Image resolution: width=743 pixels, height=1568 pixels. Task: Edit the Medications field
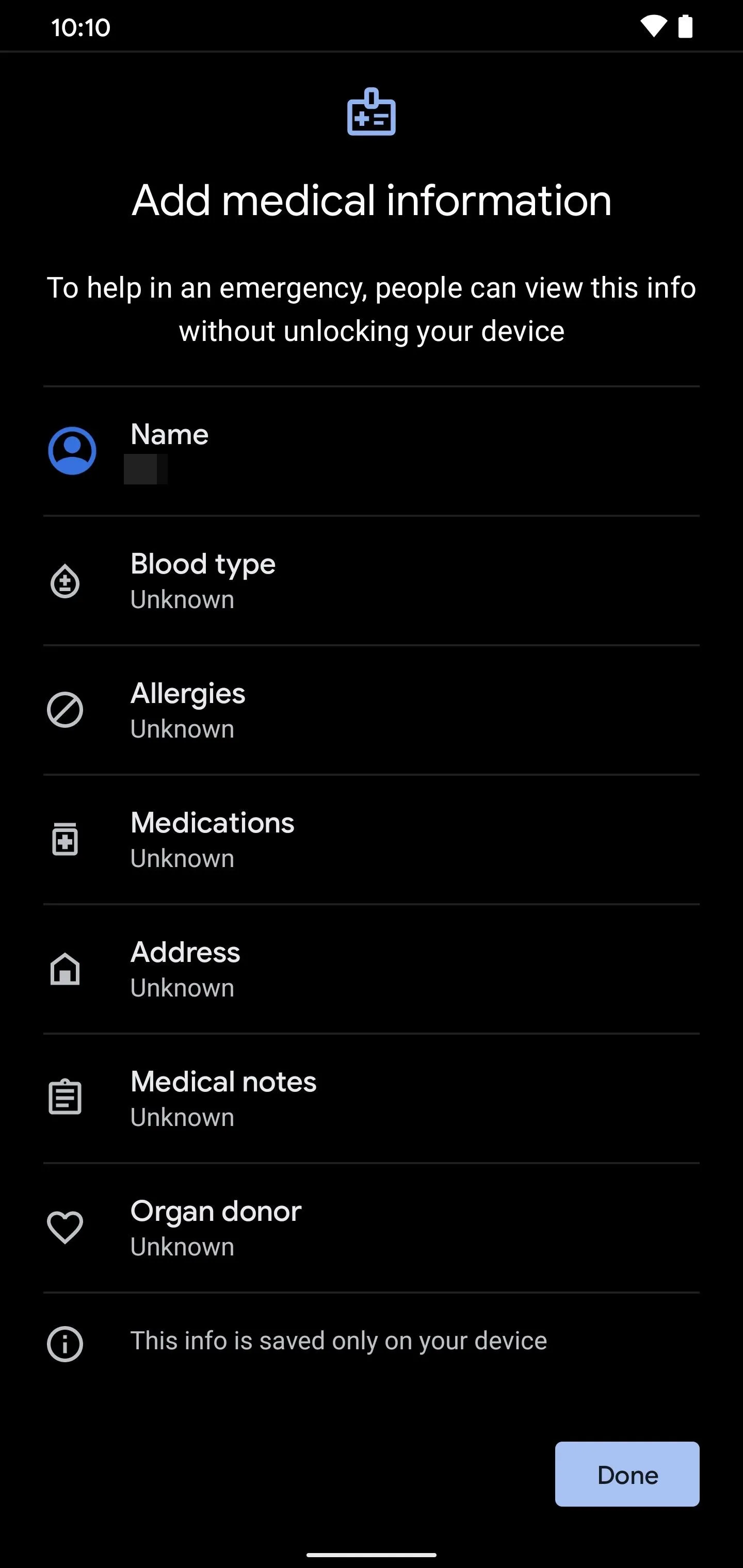pos(372,840)
